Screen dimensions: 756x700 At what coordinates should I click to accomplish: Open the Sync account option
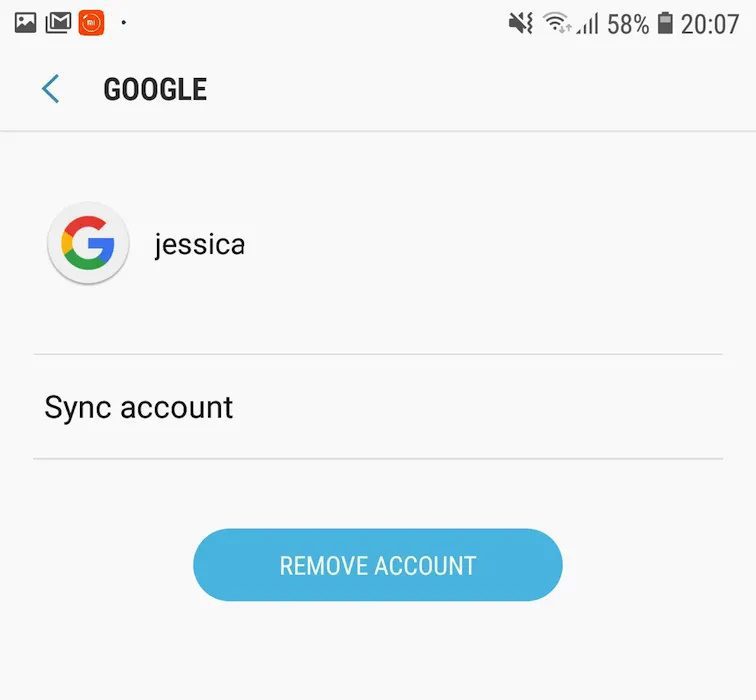tap(139, 407)
